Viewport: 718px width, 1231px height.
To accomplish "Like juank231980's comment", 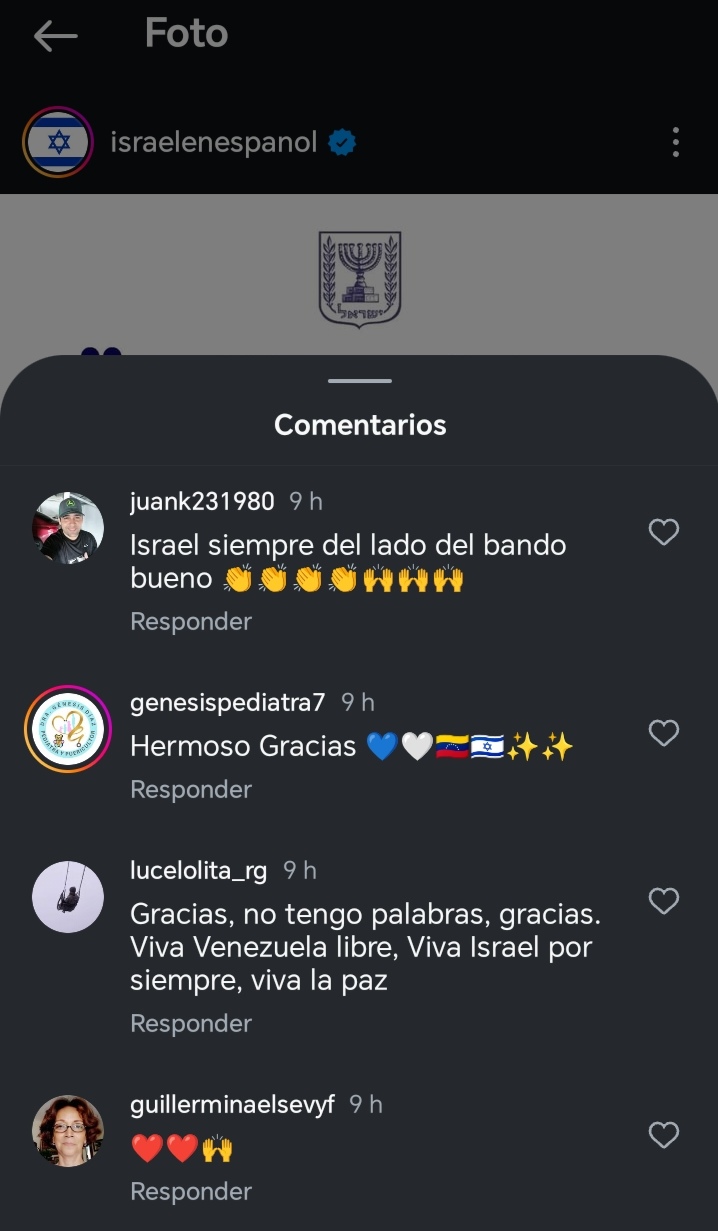I will 664,532.
